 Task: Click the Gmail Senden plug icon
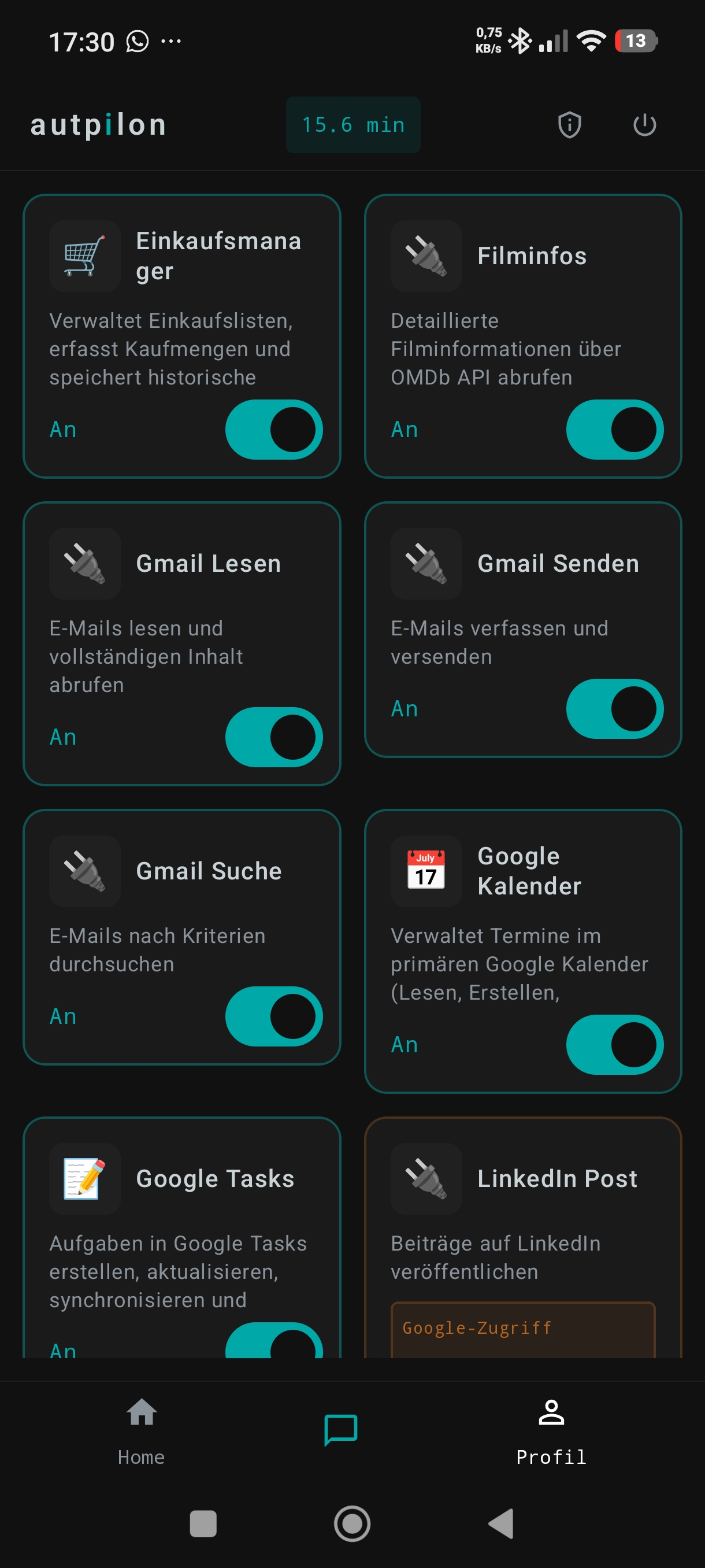pyautogui.click(x=426, y=563)
